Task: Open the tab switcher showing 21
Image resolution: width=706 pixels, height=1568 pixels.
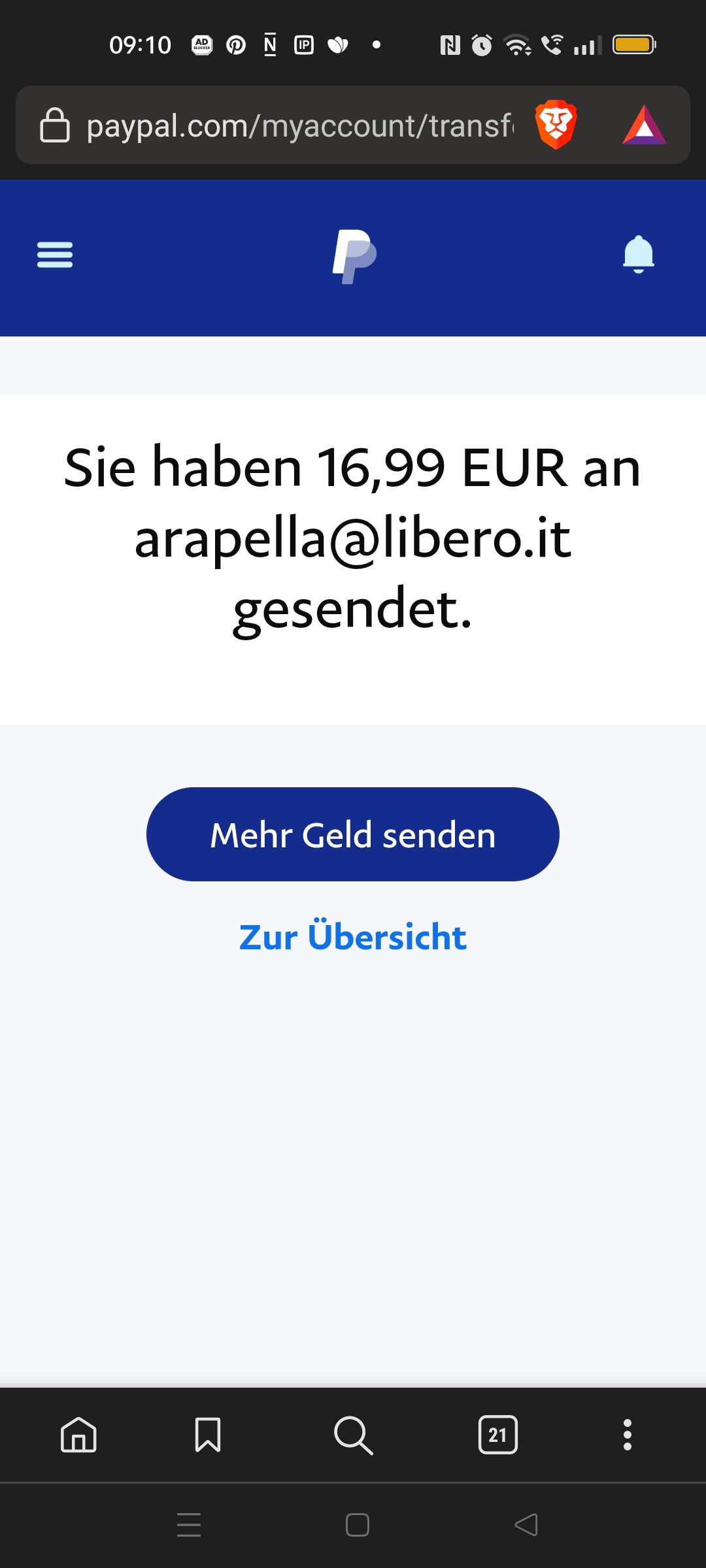Action: pos(497,1435)
